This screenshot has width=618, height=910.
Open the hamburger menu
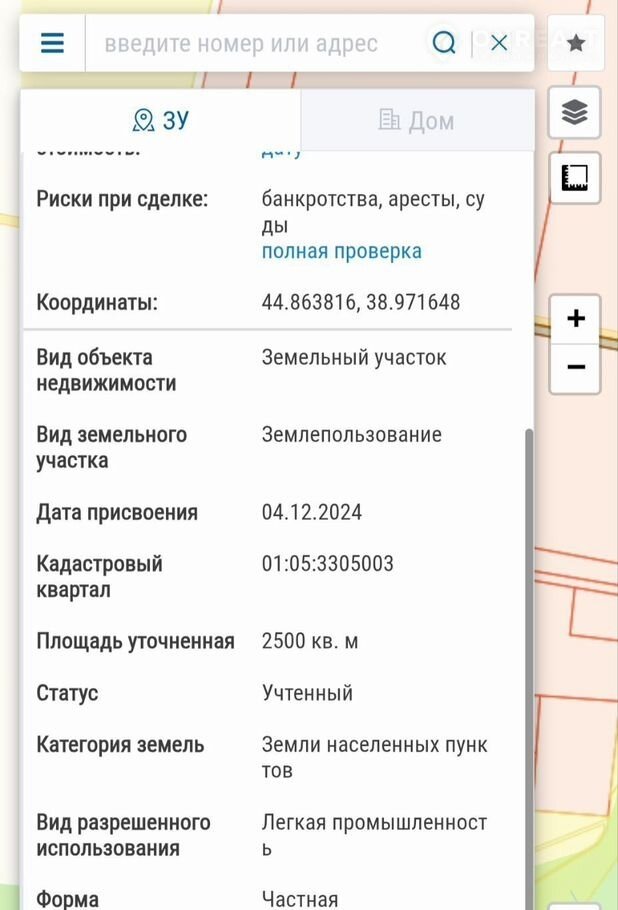pos(52,43)
